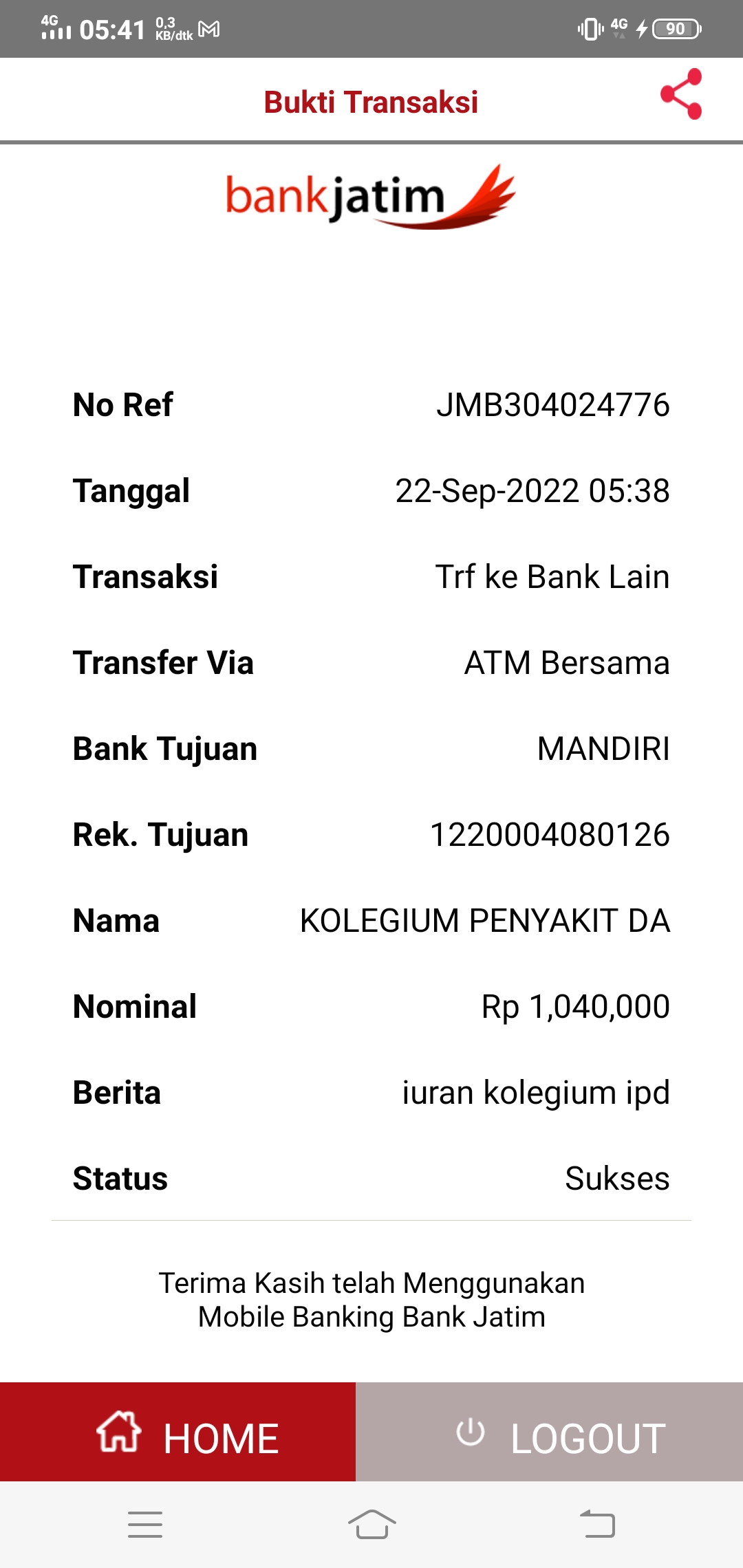
Task: Share this transaction receipt
Action: point(680,94)
